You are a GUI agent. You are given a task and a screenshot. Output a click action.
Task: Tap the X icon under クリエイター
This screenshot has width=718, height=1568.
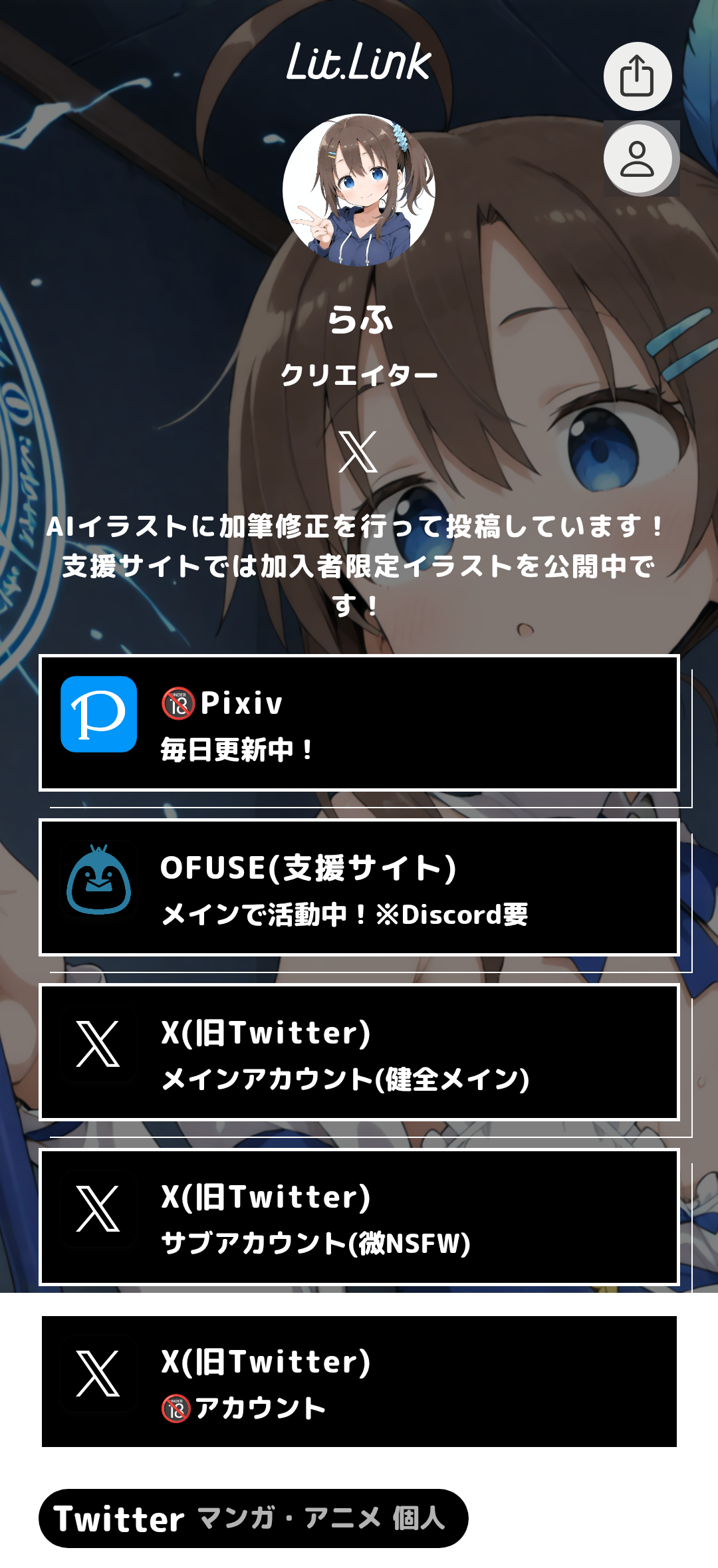pyautogui.click(x=358, y=452)
